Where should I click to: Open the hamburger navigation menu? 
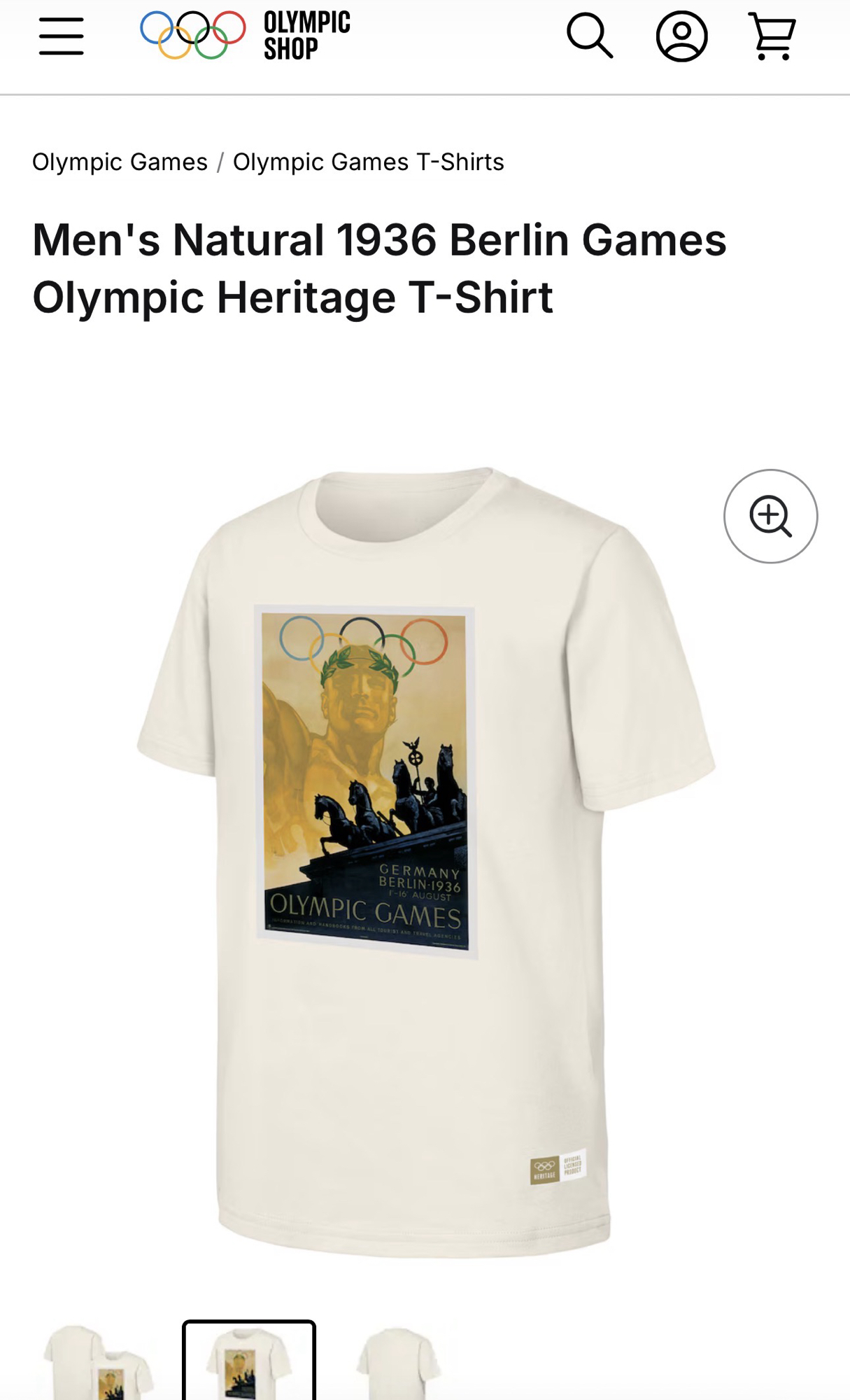(62, 36)
